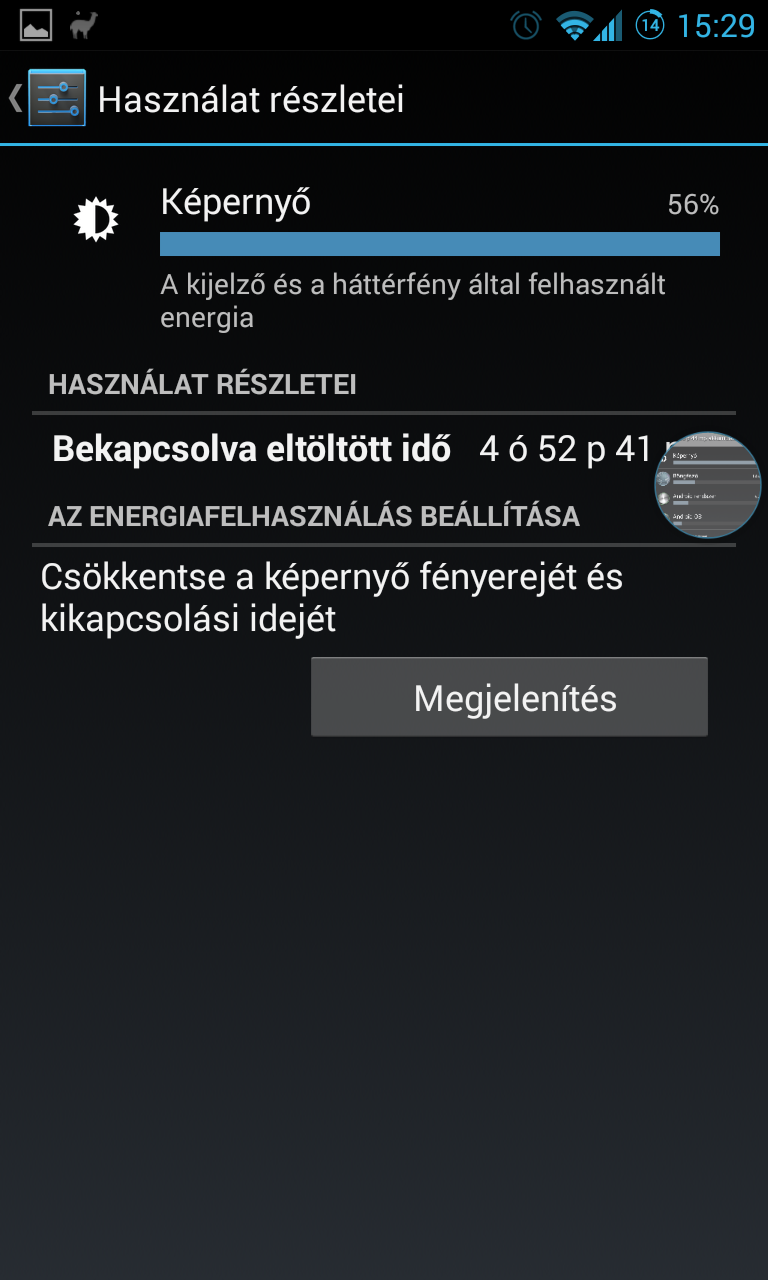Screen dimensions: 768x1280
Task: Tap the Megjelenítés button
Action: pyautogui.click(x=509, y=697)
